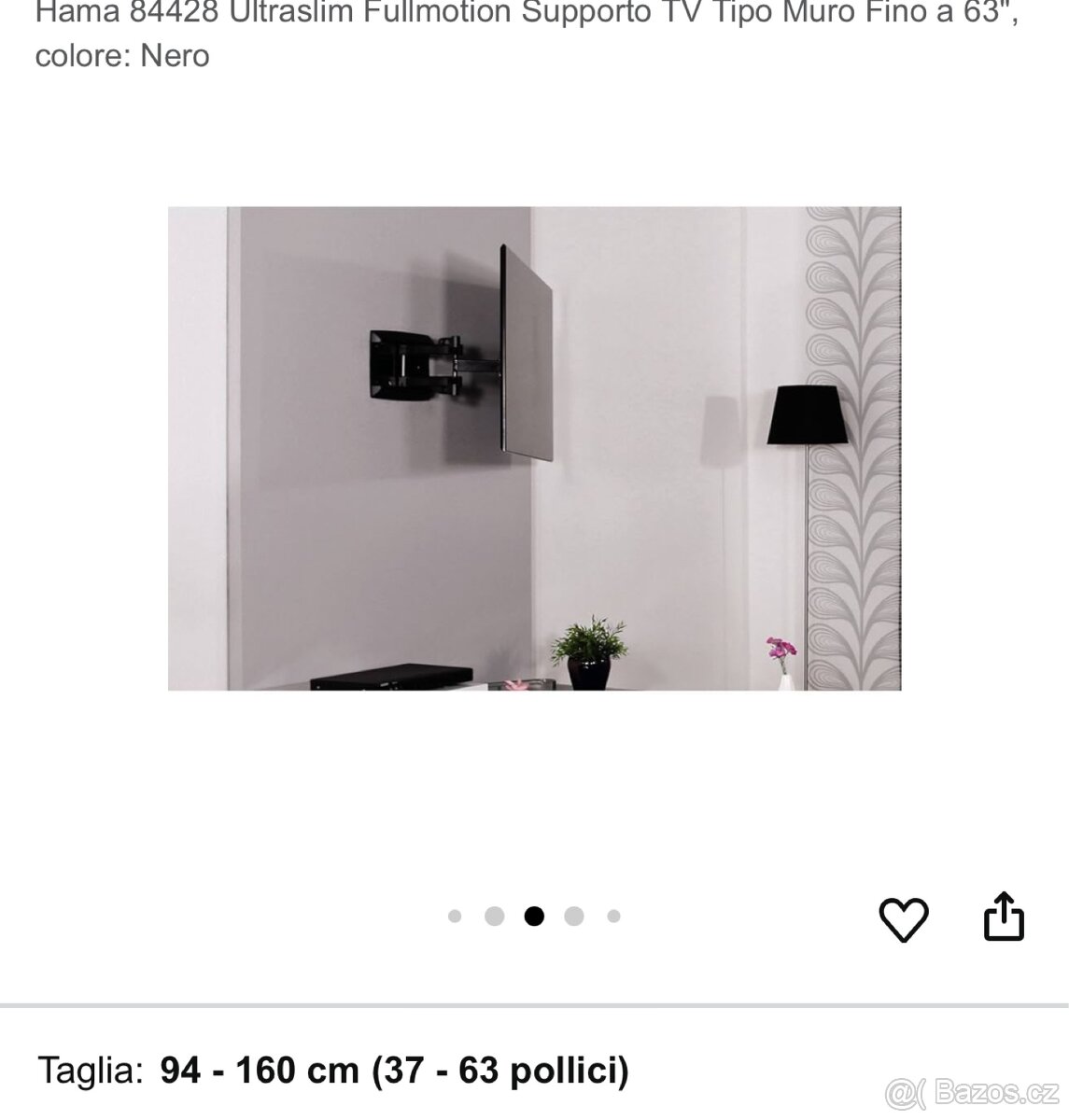Open the wall mount product photo
Screen dimensions: 1069x1120
point(534,448)
